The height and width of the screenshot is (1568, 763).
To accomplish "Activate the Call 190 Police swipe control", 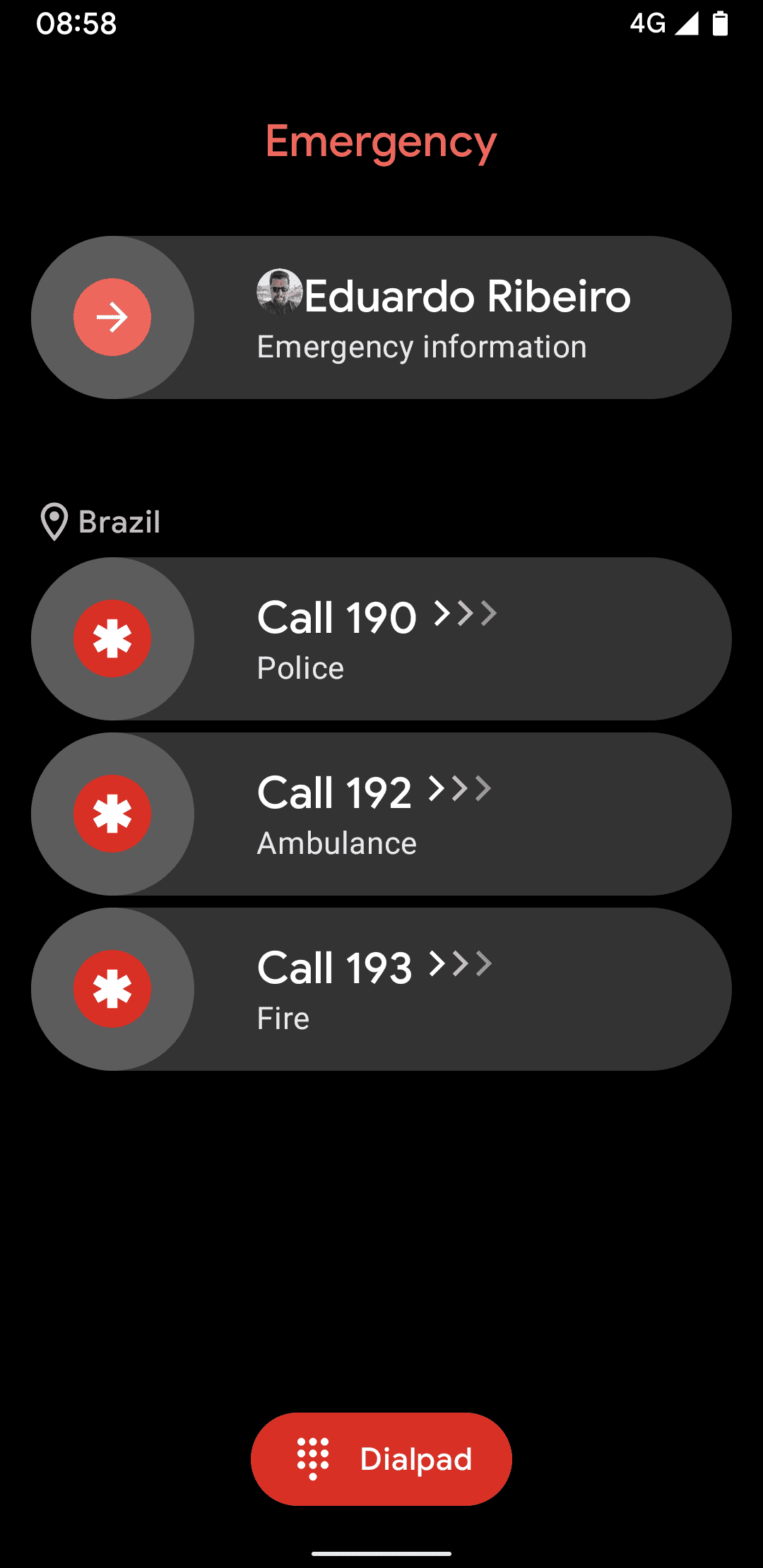I will (381, 638).
